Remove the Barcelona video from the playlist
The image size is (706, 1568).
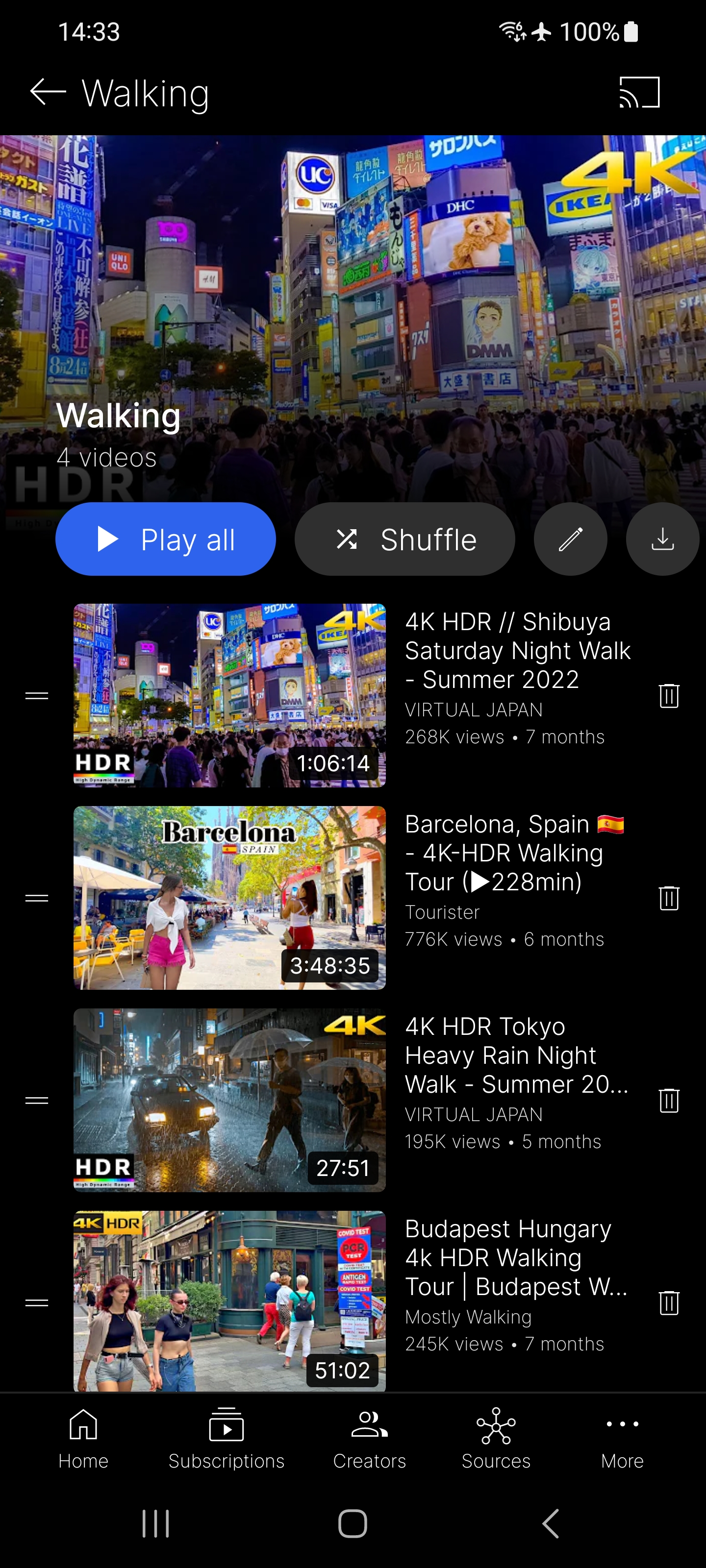[669, 898]
